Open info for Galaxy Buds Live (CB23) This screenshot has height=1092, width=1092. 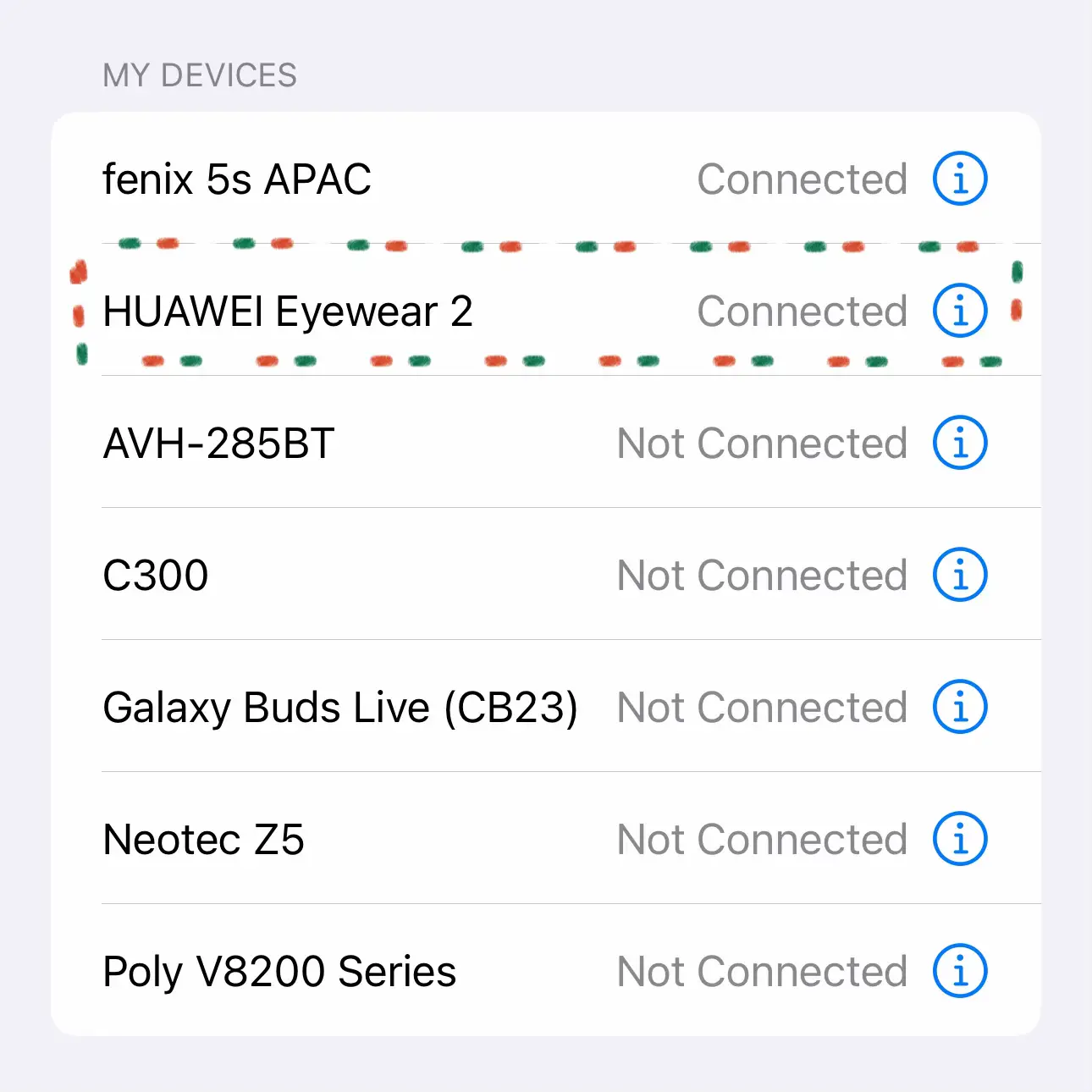(x=960, y=707)
